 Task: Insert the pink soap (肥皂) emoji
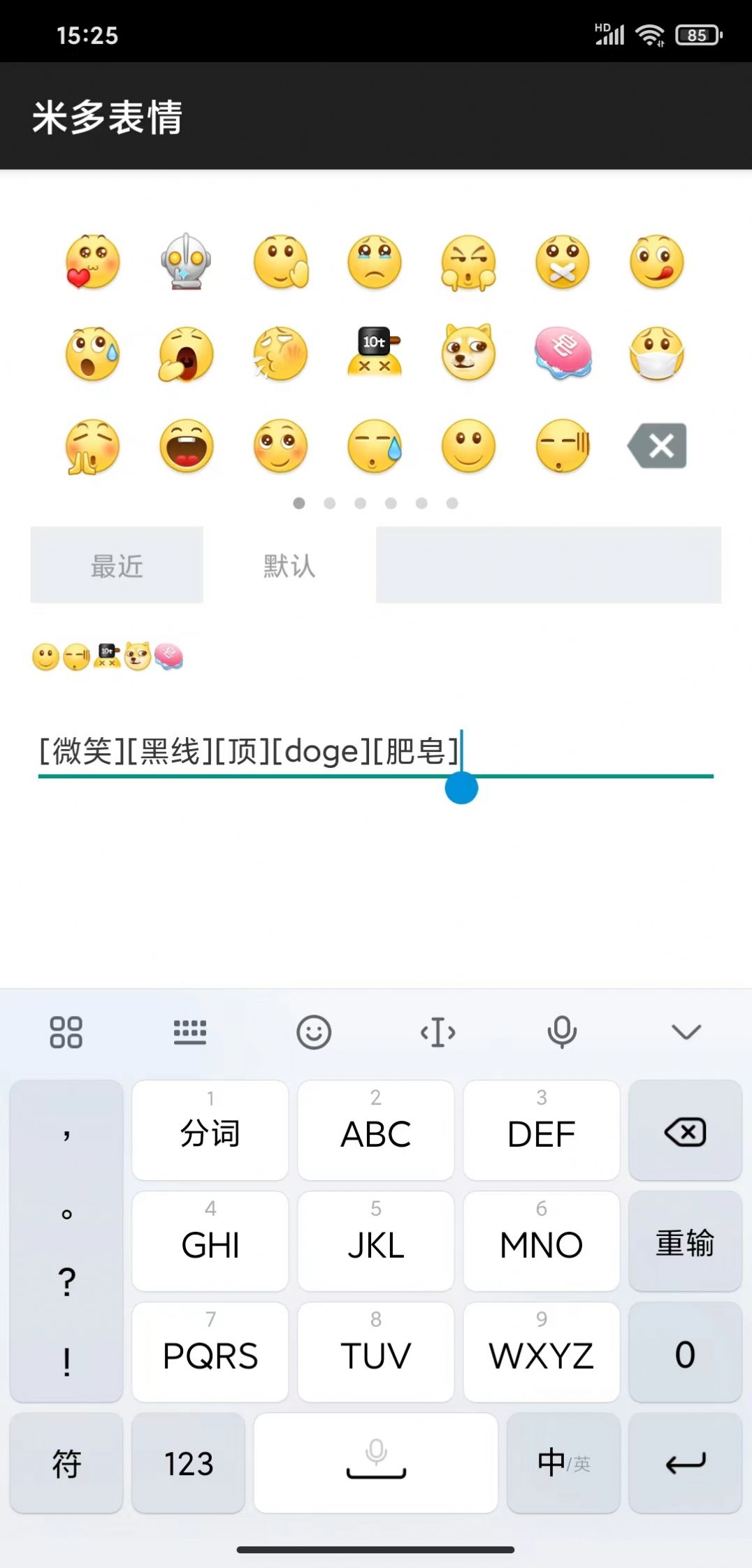point(563,354)
